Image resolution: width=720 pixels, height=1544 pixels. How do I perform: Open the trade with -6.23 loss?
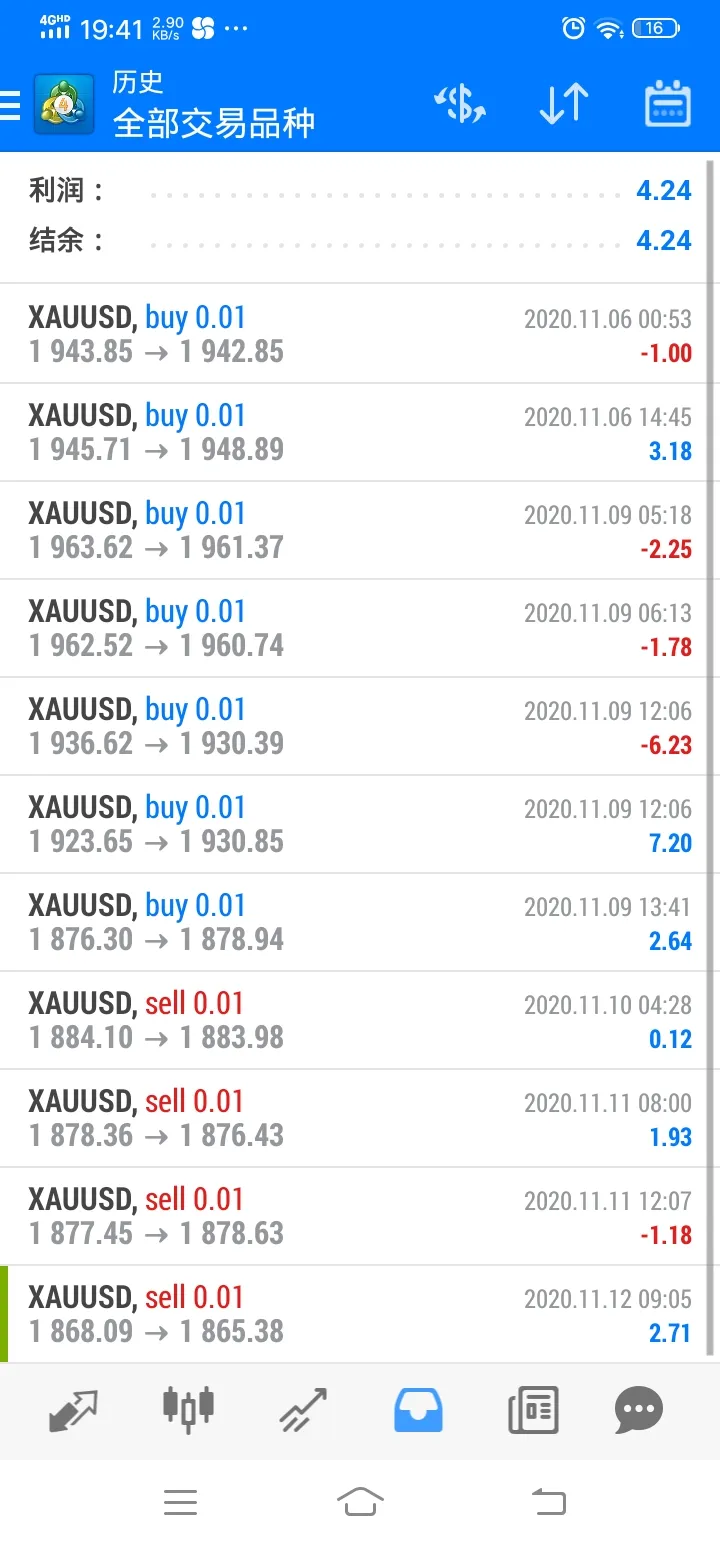(360, 726)
